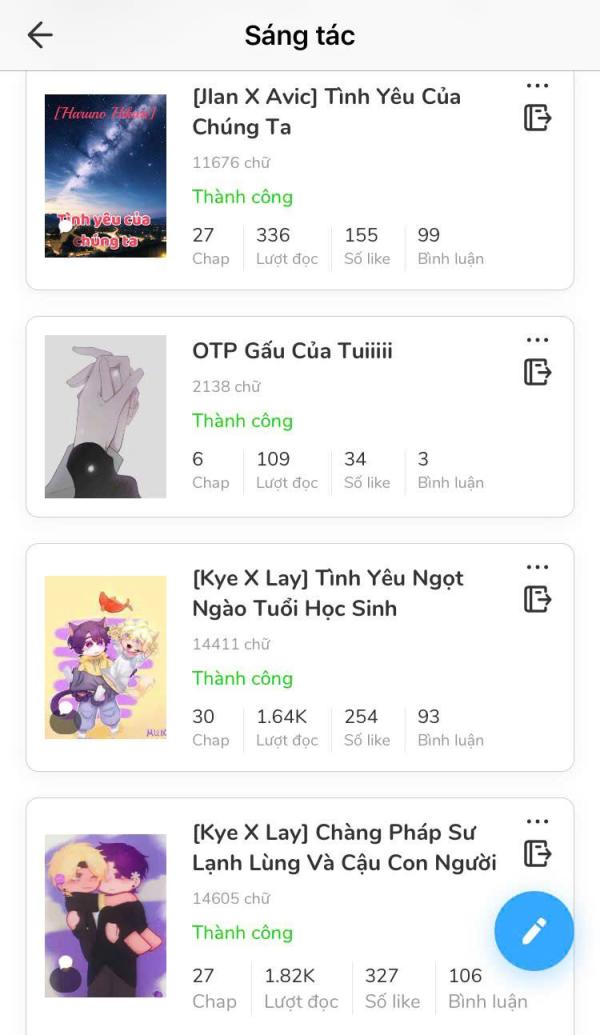Open the OTP Gấu Của Tuiiiii story card
Viewport: 600px width, 1035px height.
point(300,417)
